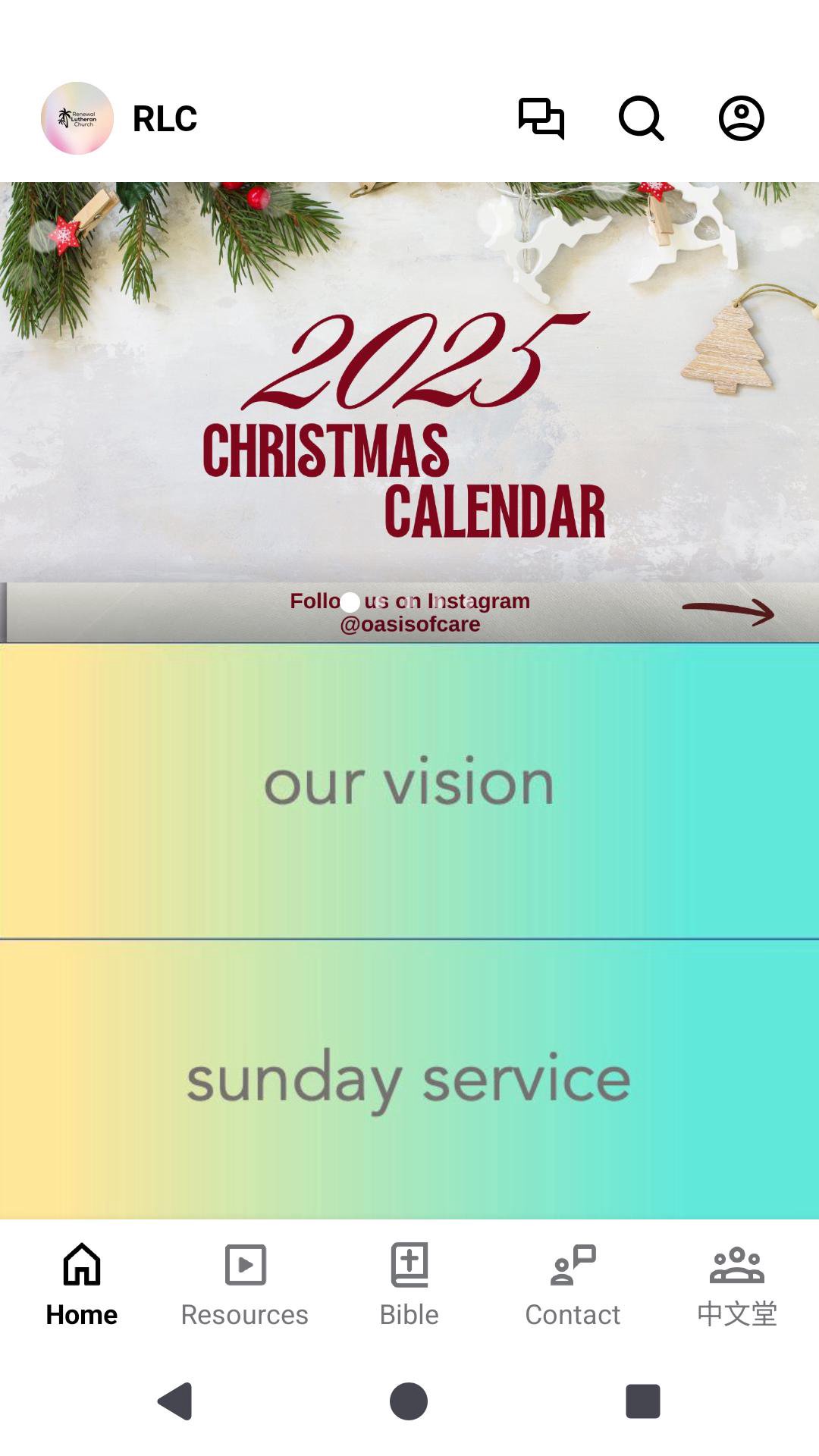Open recent apps with the square button

point(642,1401)
